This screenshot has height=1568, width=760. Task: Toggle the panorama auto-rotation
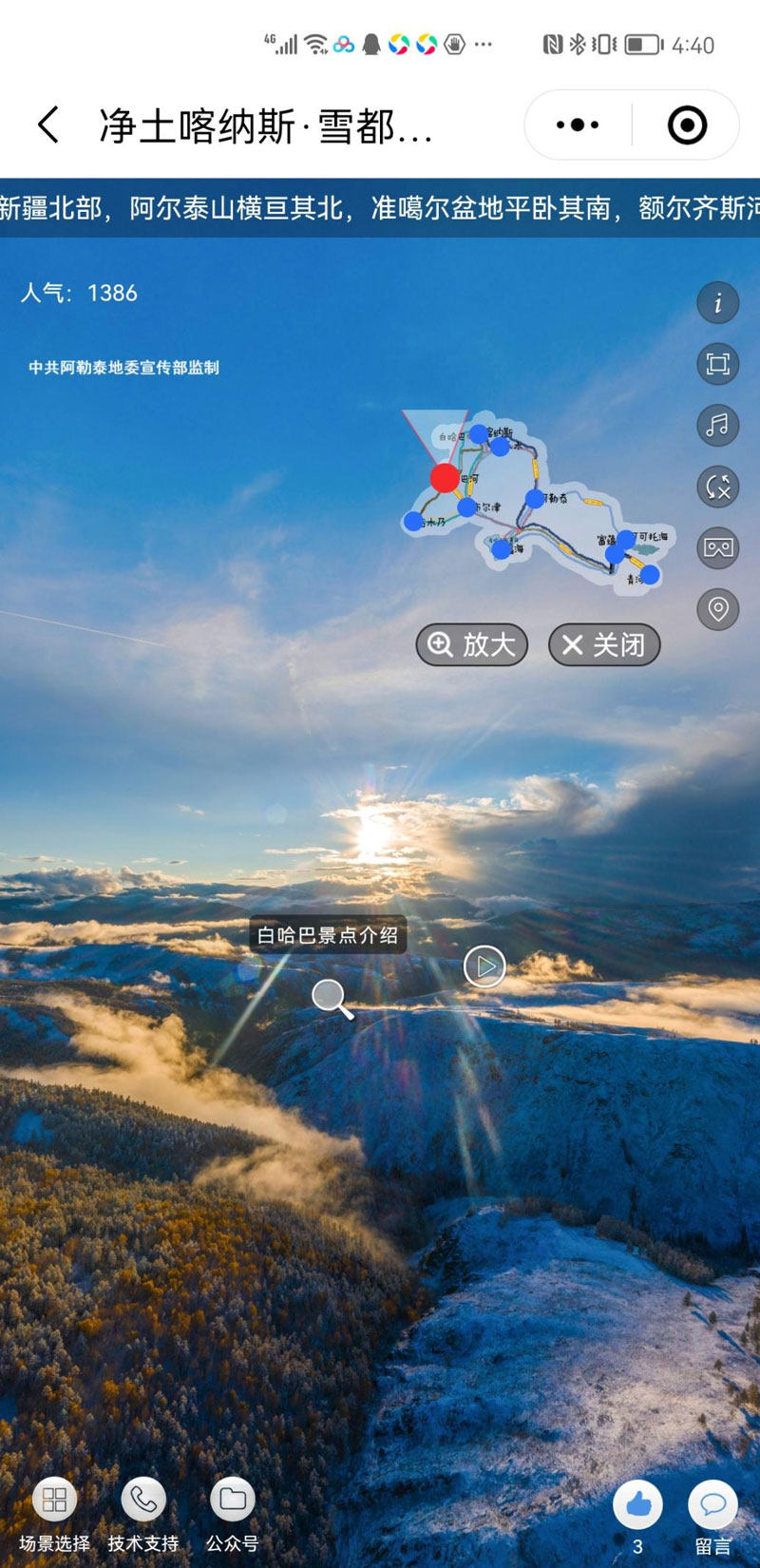pos(717,487)
